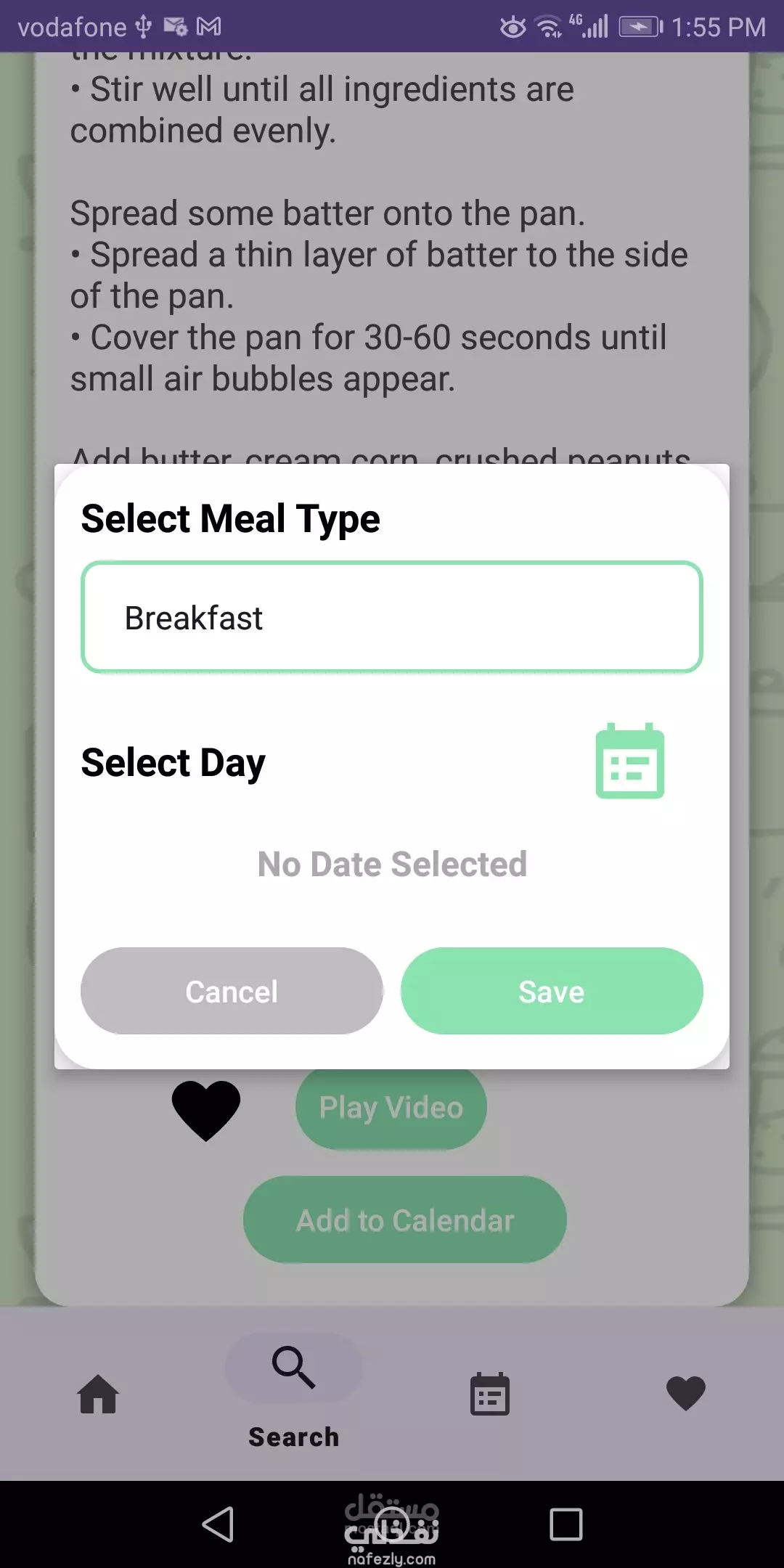The image size is (784, 1568).
Task: Save the selected meal to calendar
Action: coord(552,991)
